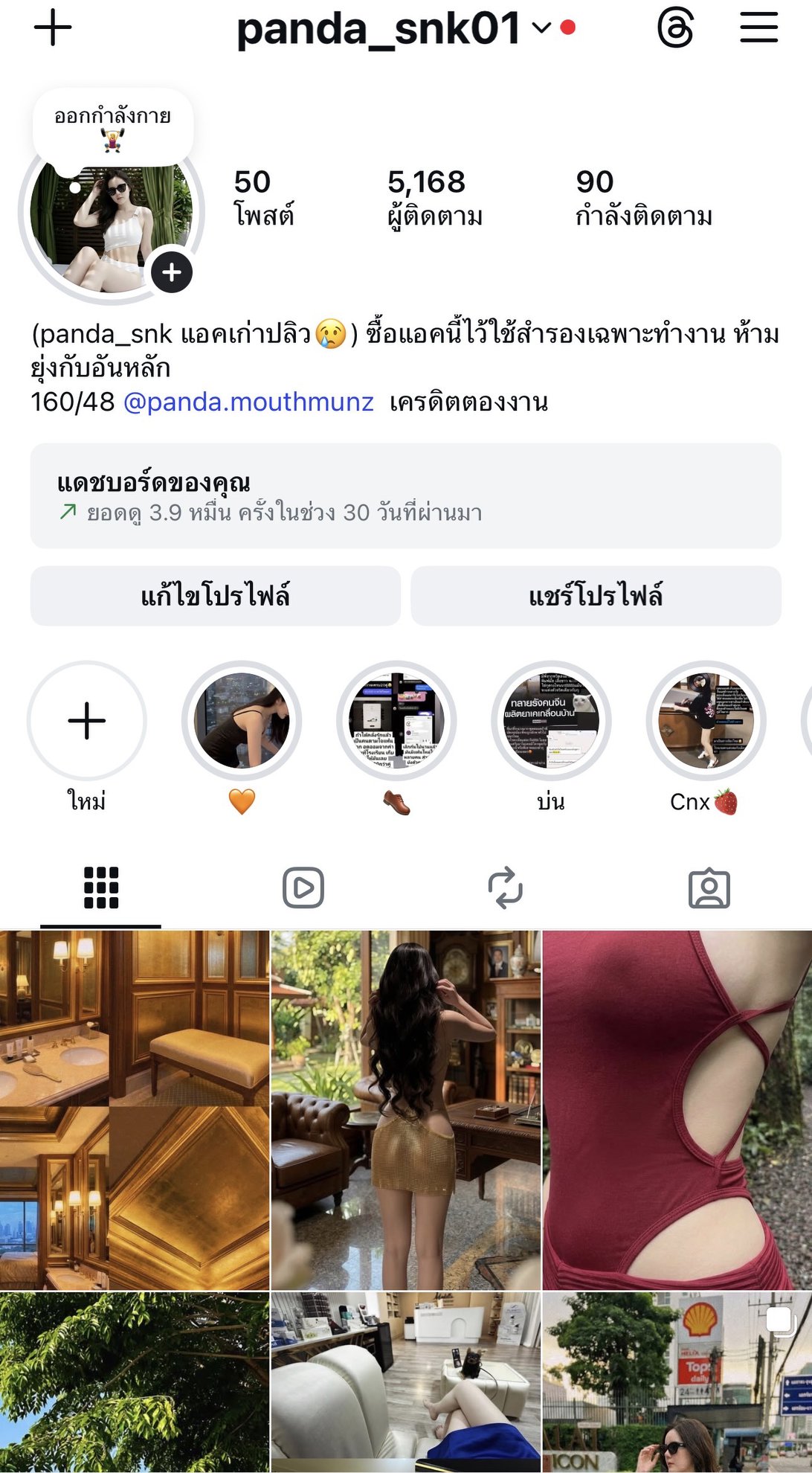Open the @panda.mouthmunz profile link
This screenshot has height=1473, width=812.
point(248,402)
